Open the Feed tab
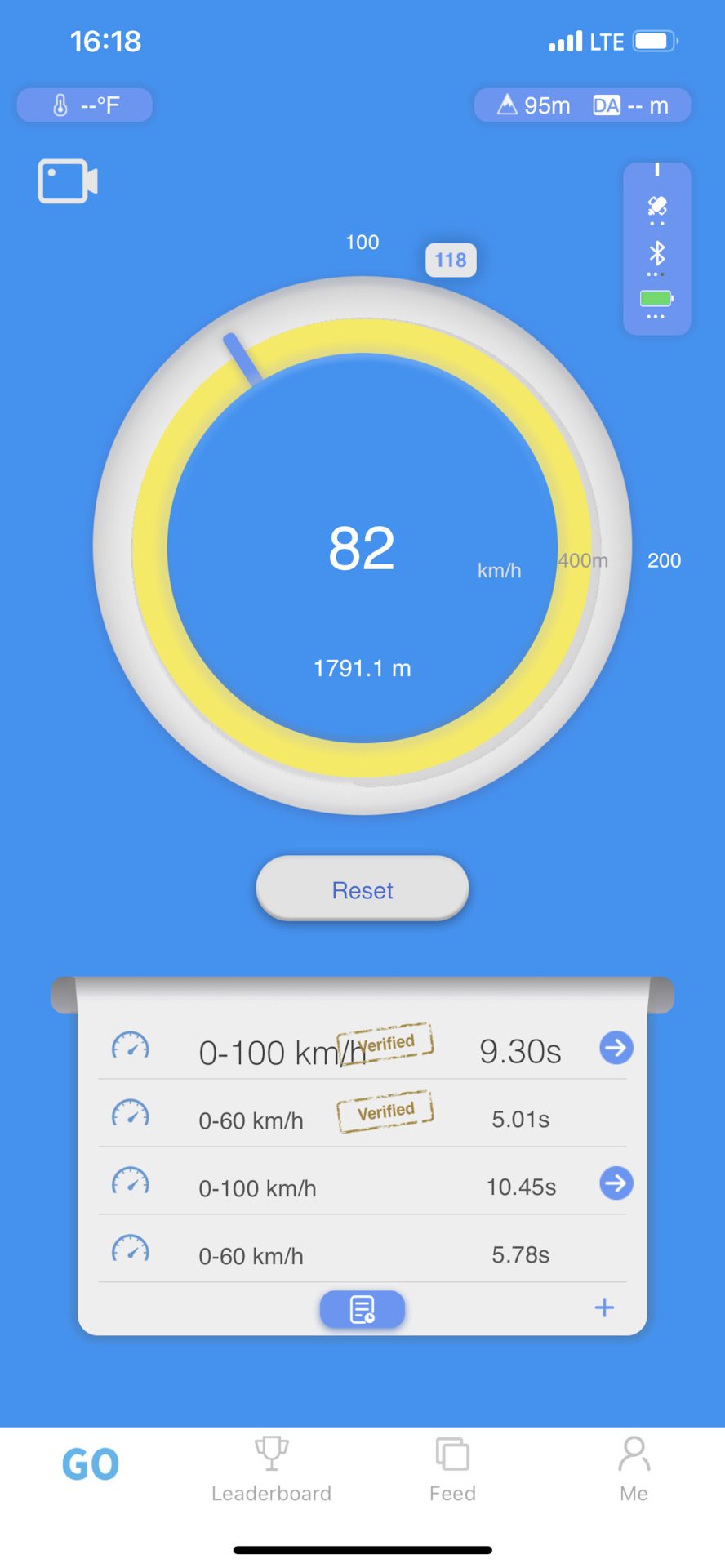This screenshot has height=1568, width=725. coord(452,1469)
